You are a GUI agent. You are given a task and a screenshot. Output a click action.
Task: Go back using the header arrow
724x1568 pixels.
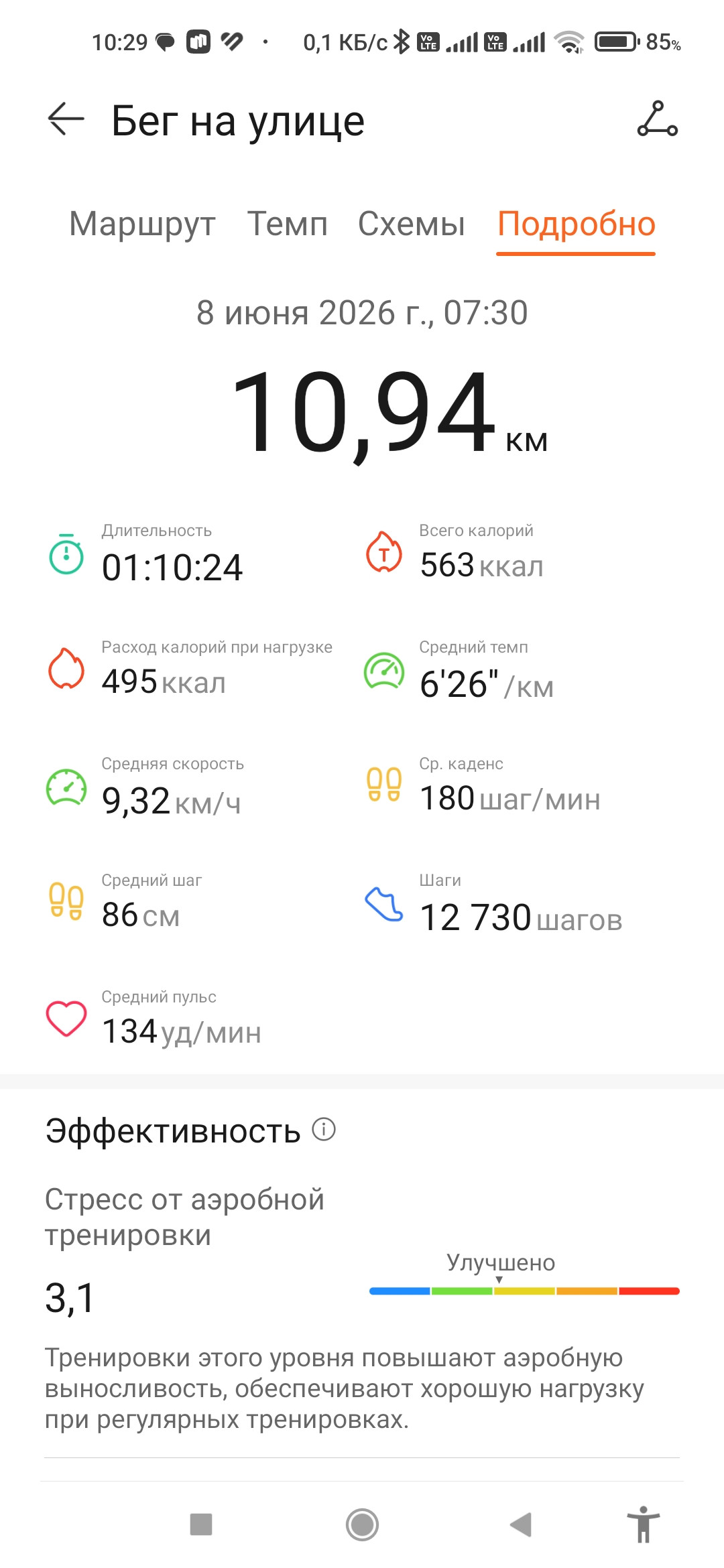pyautogui.click(x=66, y=119)
